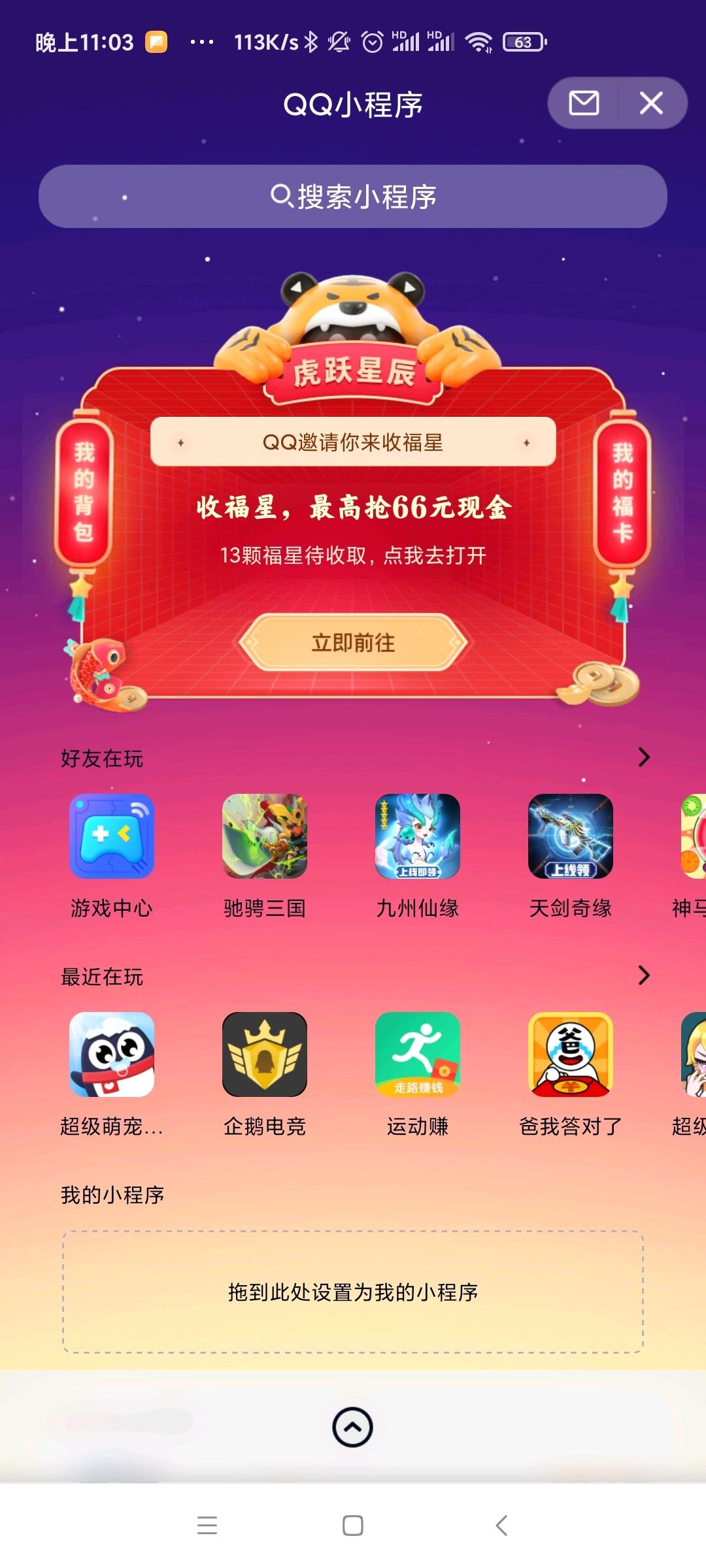This screenshot has width=706, height=1568.
Task: Open the 我的福卡 lantern
Action: tap(622, 493)
